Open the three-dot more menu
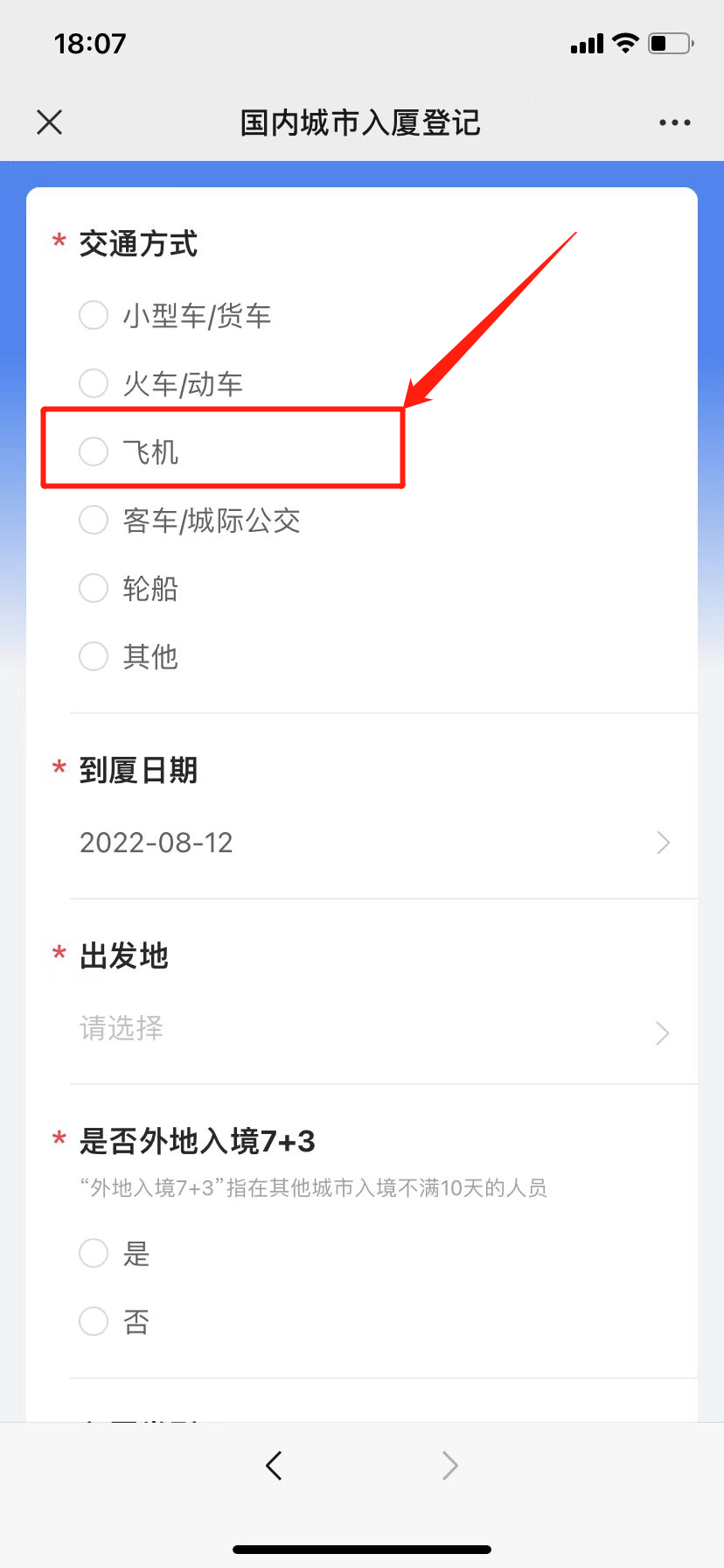 pyautogui.click(x=674, y=122)
